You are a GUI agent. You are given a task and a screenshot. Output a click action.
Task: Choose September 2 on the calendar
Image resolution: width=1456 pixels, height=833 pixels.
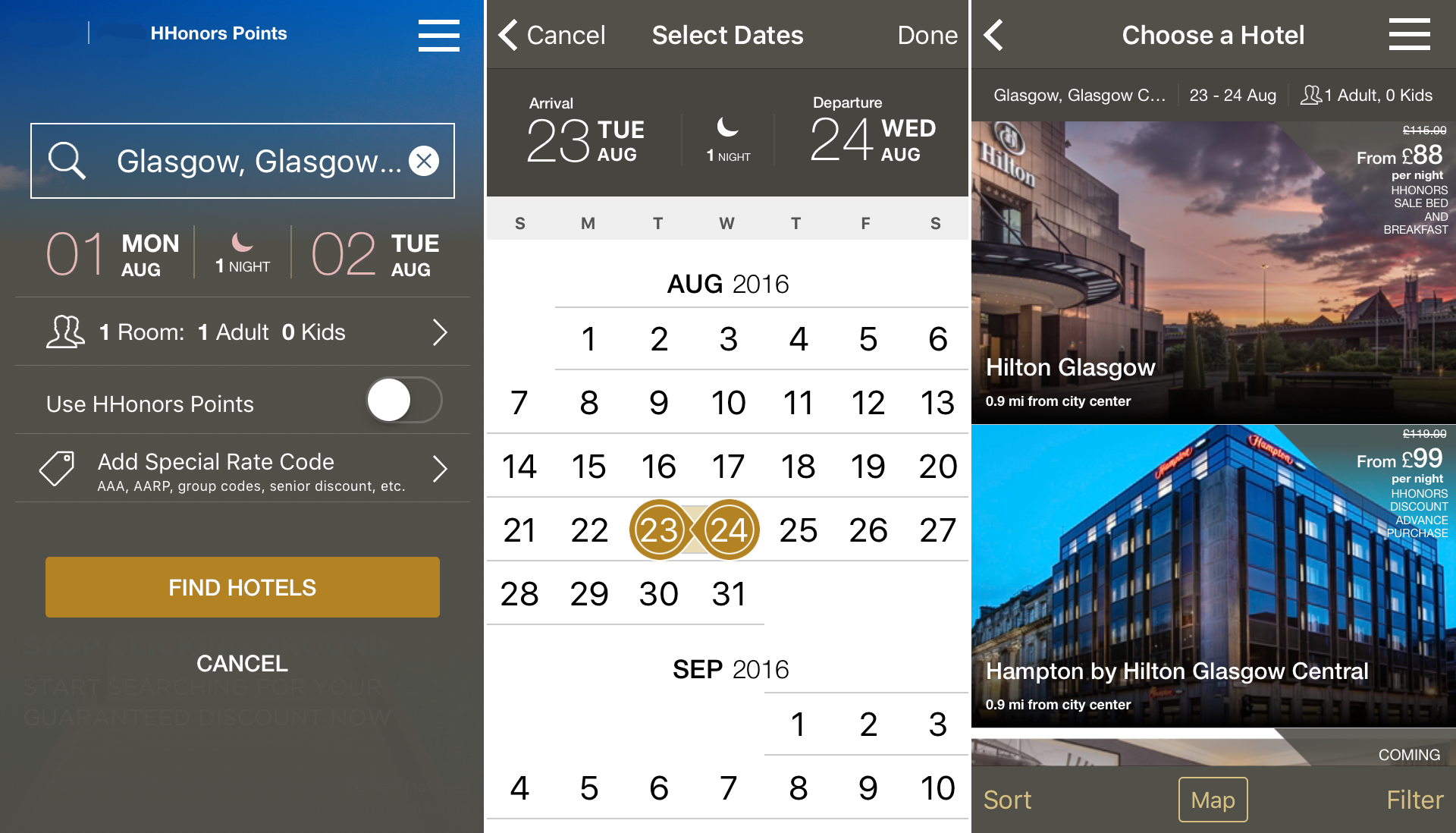coord(868,725)
